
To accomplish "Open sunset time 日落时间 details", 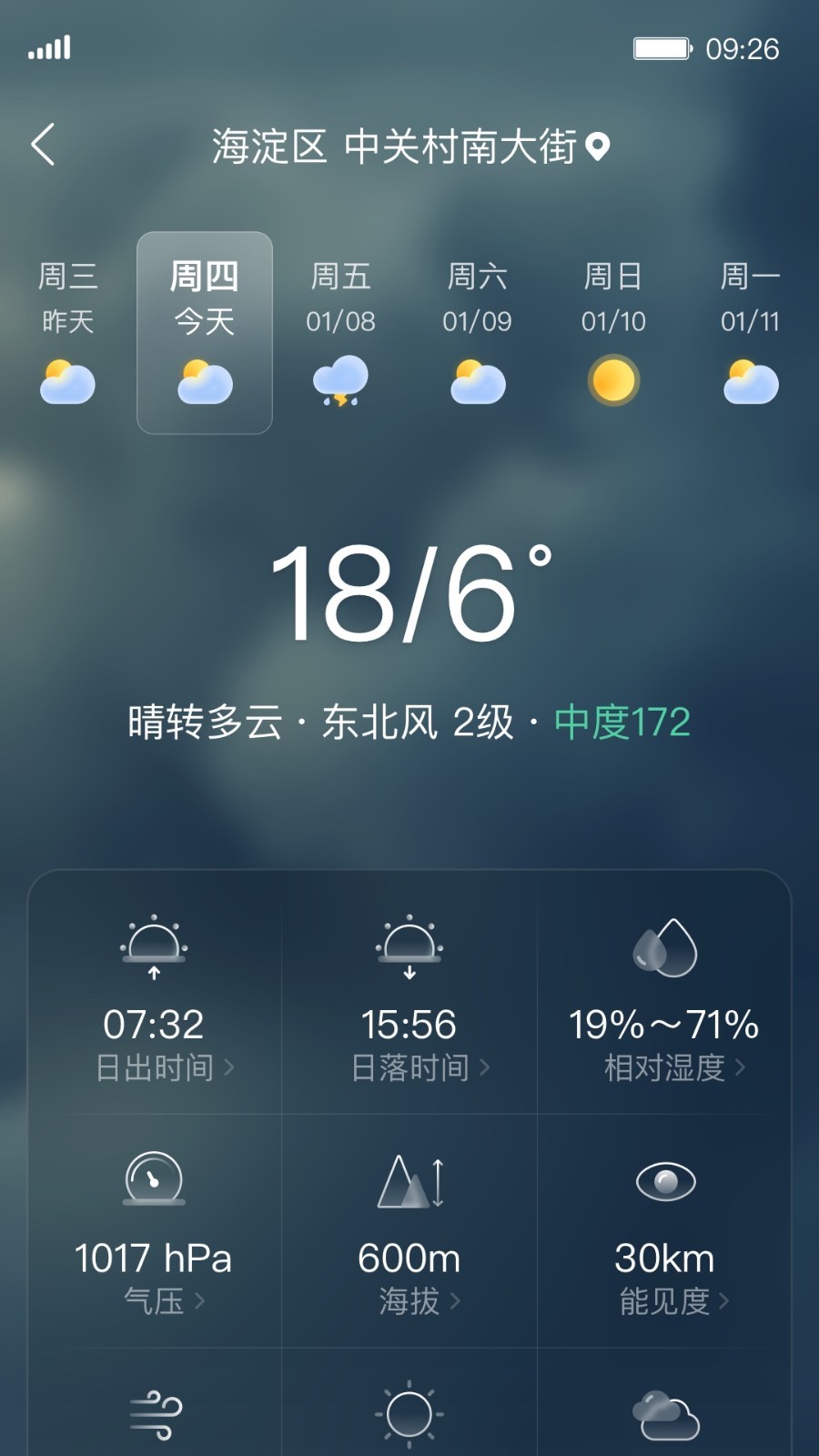I will pyautogui.click(x=409, y=997).
